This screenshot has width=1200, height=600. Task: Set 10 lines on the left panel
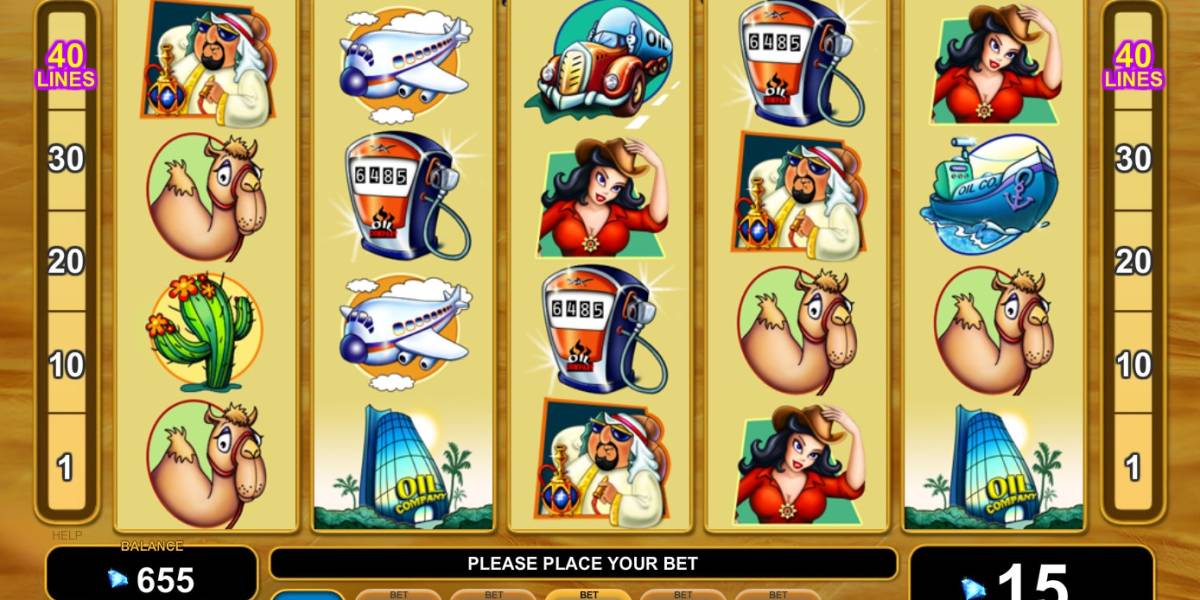(66, 365)
